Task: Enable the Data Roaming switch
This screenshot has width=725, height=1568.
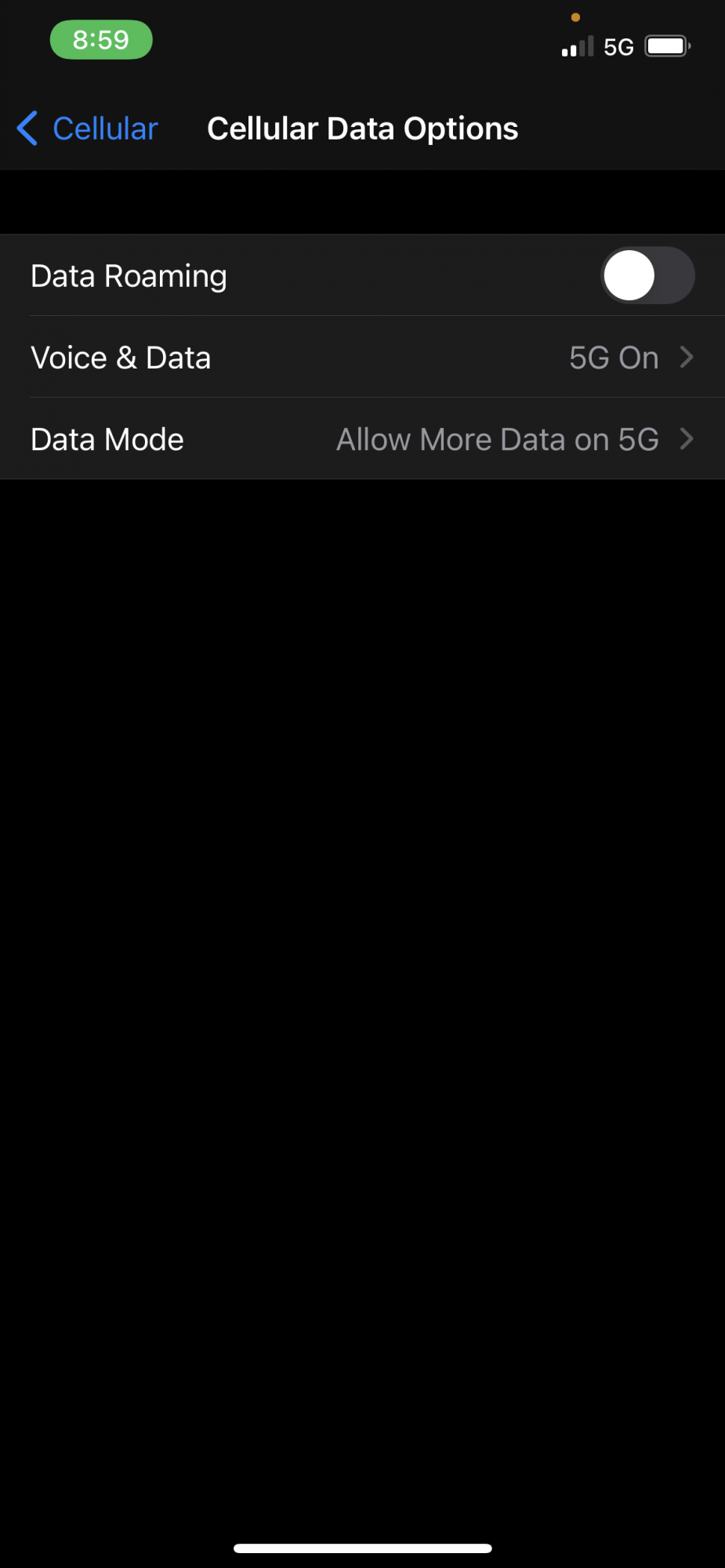Action: coord(647,275)
